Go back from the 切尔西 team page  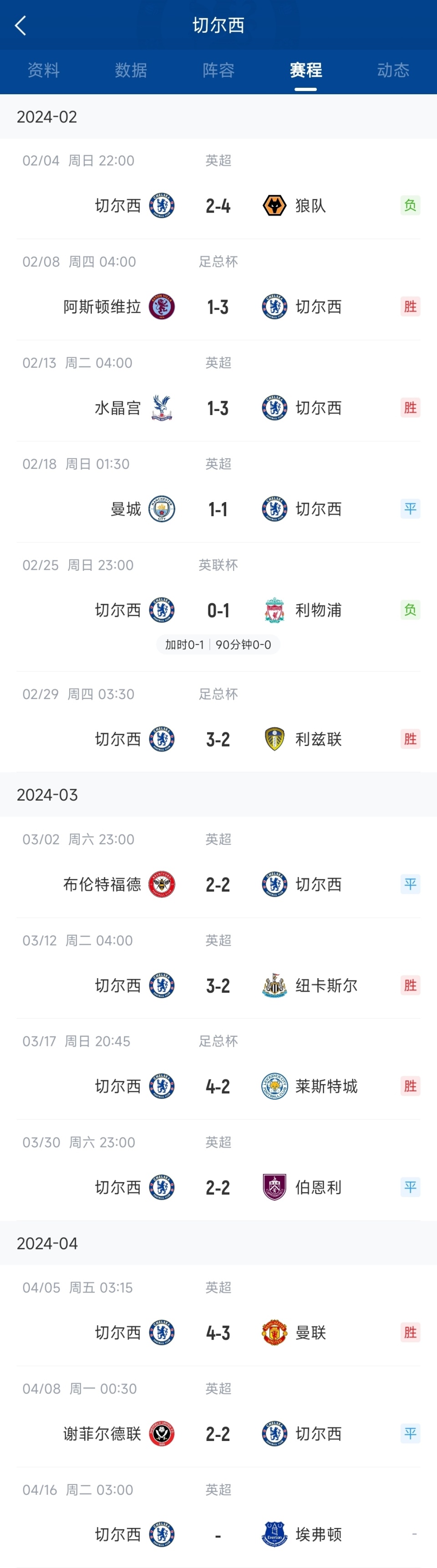(x=20, y=25)
